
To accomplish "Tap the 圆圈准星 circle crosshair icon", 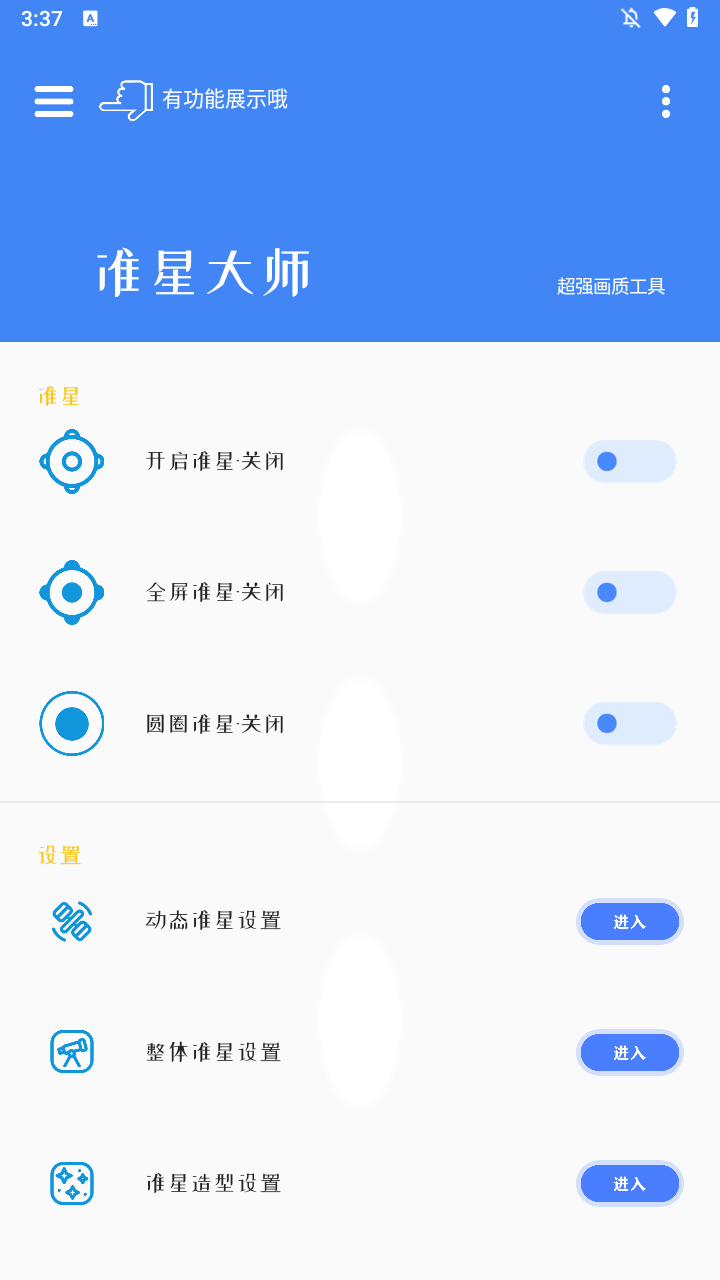I will pos(71,723).
